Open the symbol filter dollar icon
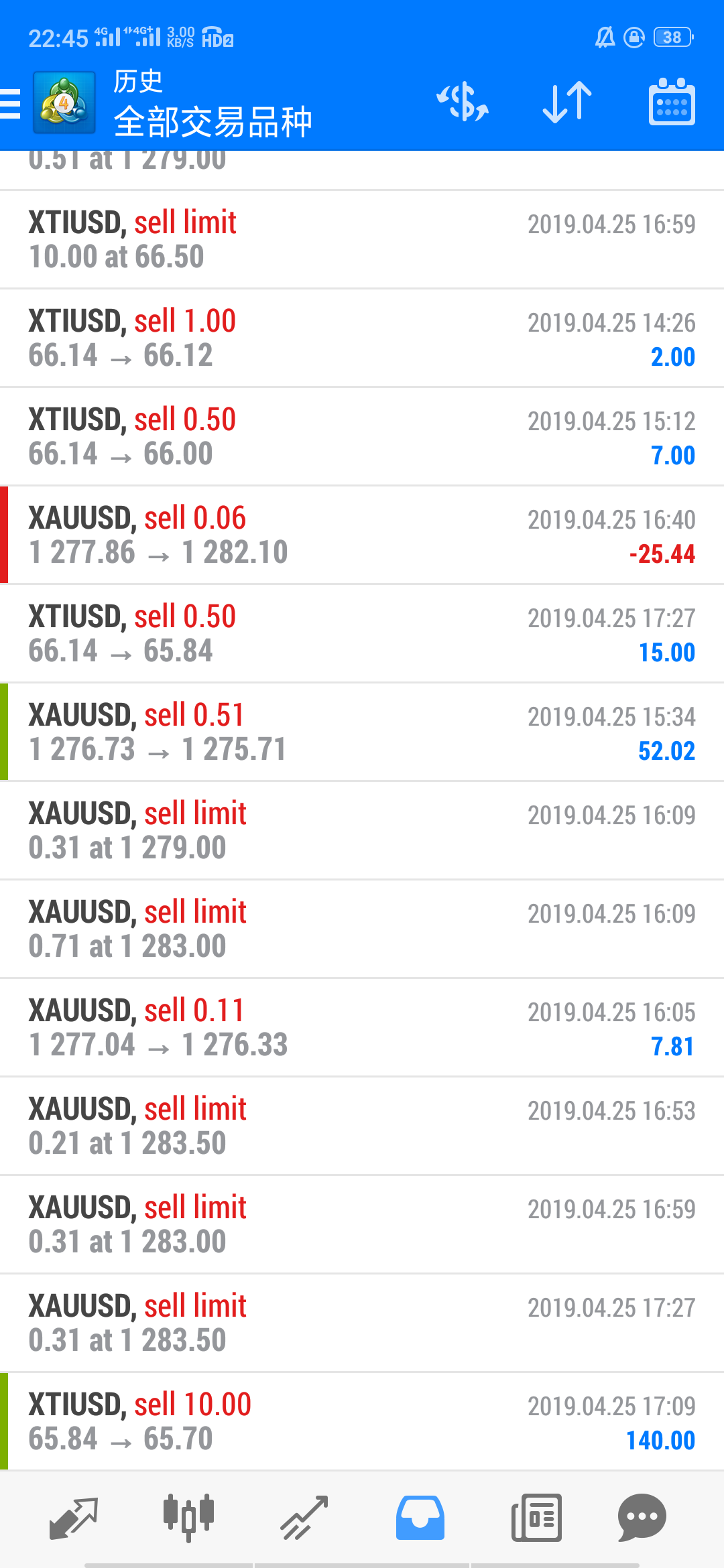Viewport: 724px width, 1568px height. click(463, 103)
